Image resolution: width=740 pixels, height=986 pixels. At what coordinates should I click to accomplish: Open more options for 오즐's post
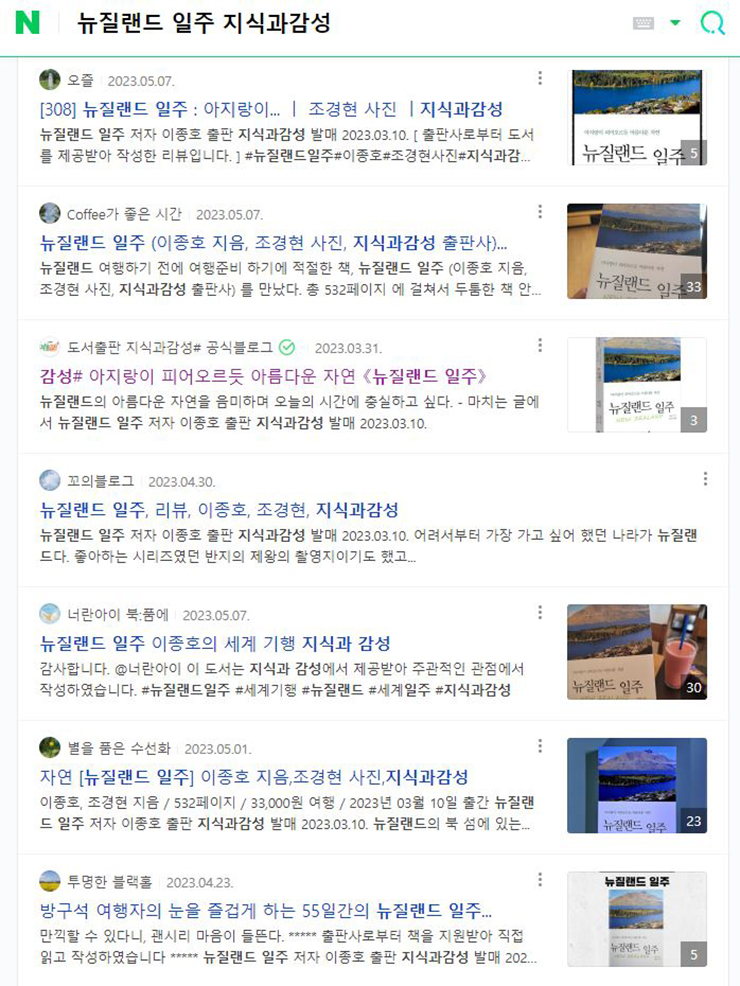coord(540,78)
